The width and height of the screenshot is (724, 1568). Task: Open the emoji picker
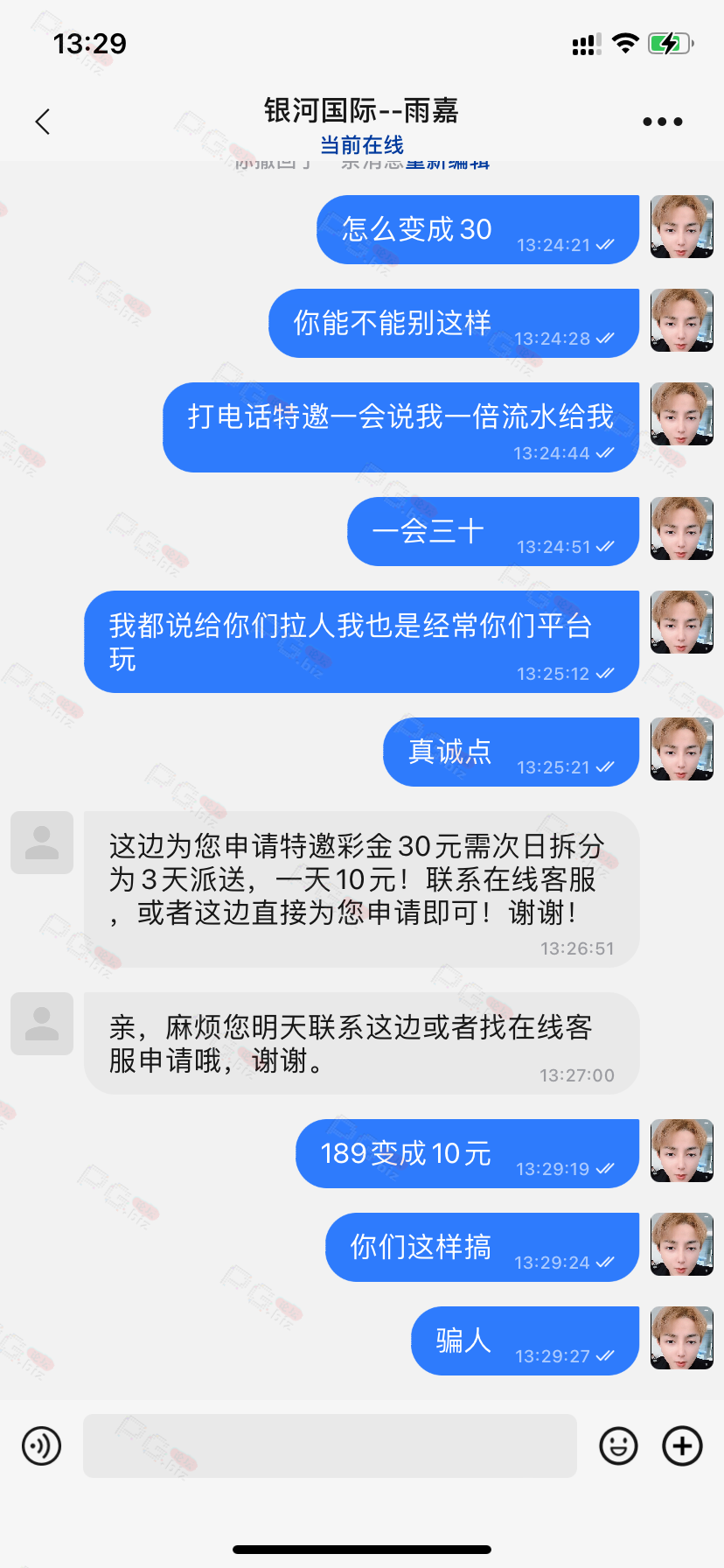(x=618, y=1446)
